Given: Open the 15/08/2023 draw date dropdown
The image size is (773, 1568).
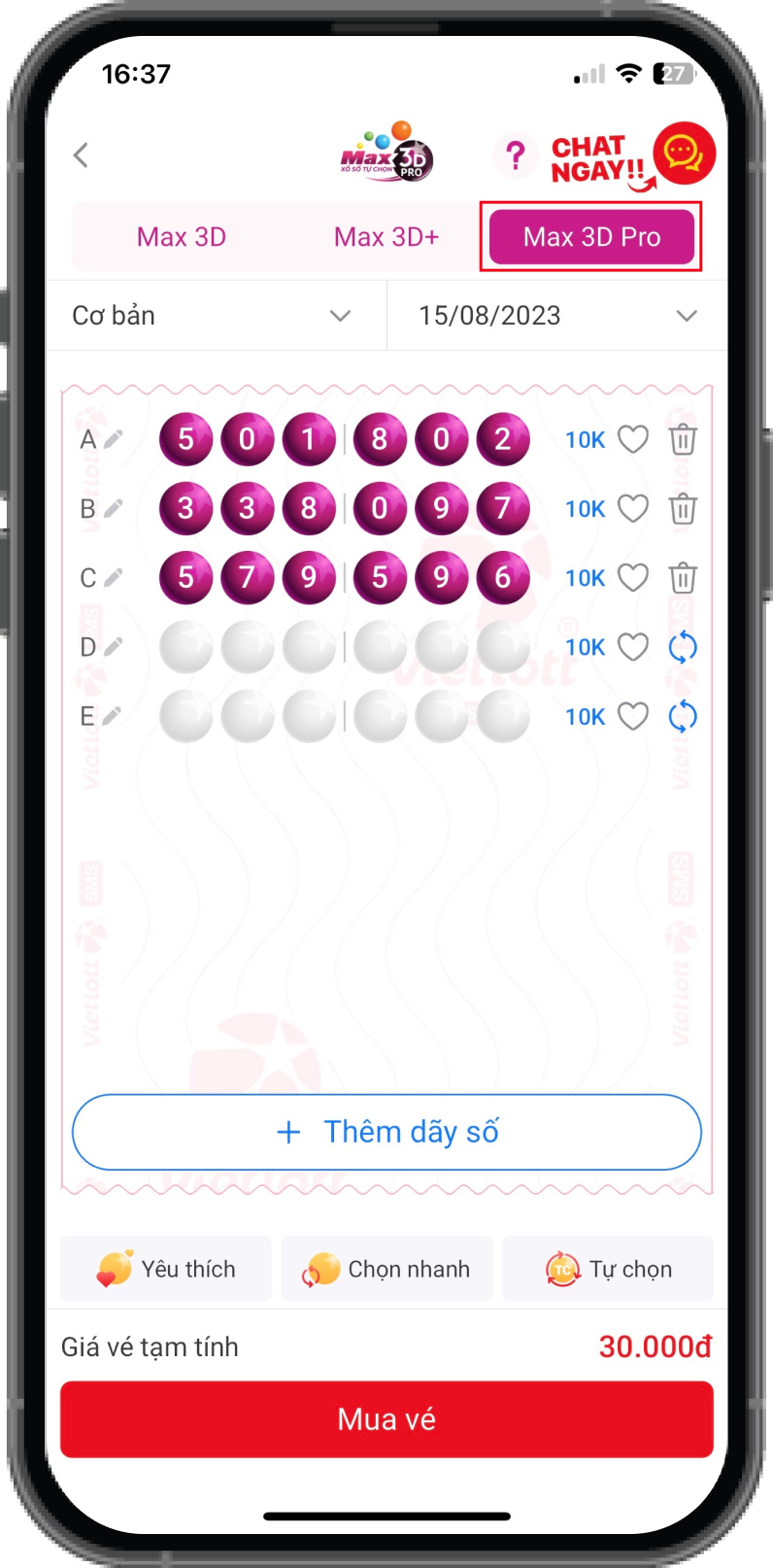Looking at the screenshot, I should coord(557,316).
